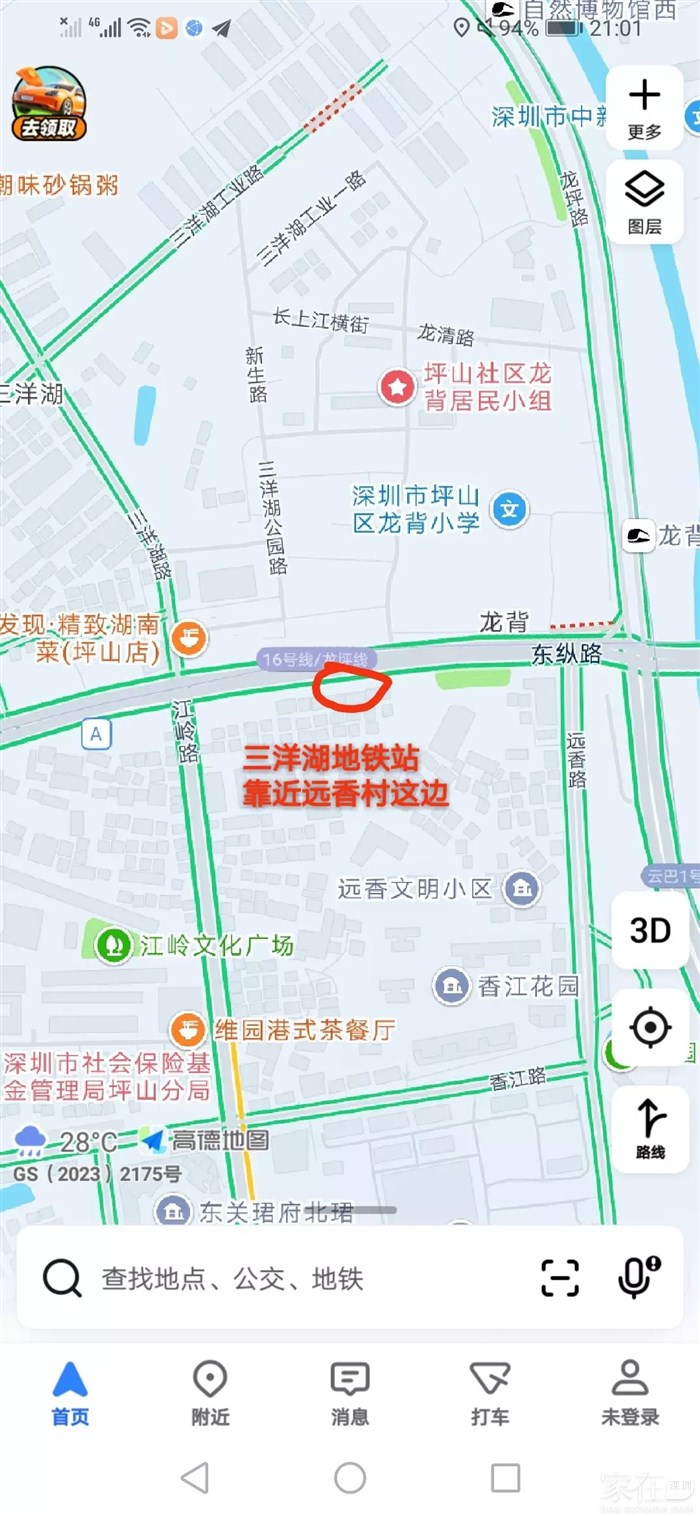
Task: Center the map on my location
Action: (650, 1027)
